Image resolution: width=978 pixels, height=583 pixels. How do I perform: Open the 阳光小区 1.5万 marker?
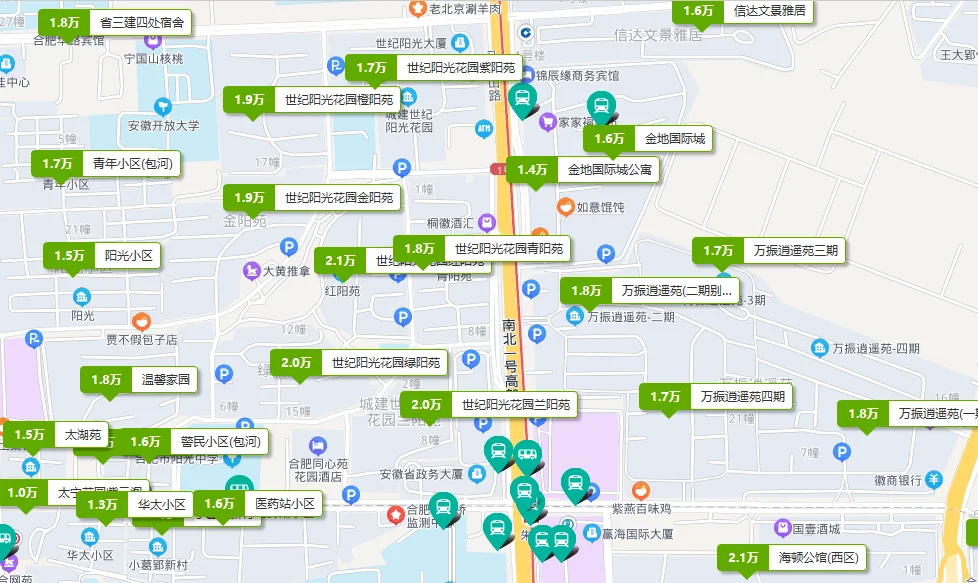tap(101, 256)
